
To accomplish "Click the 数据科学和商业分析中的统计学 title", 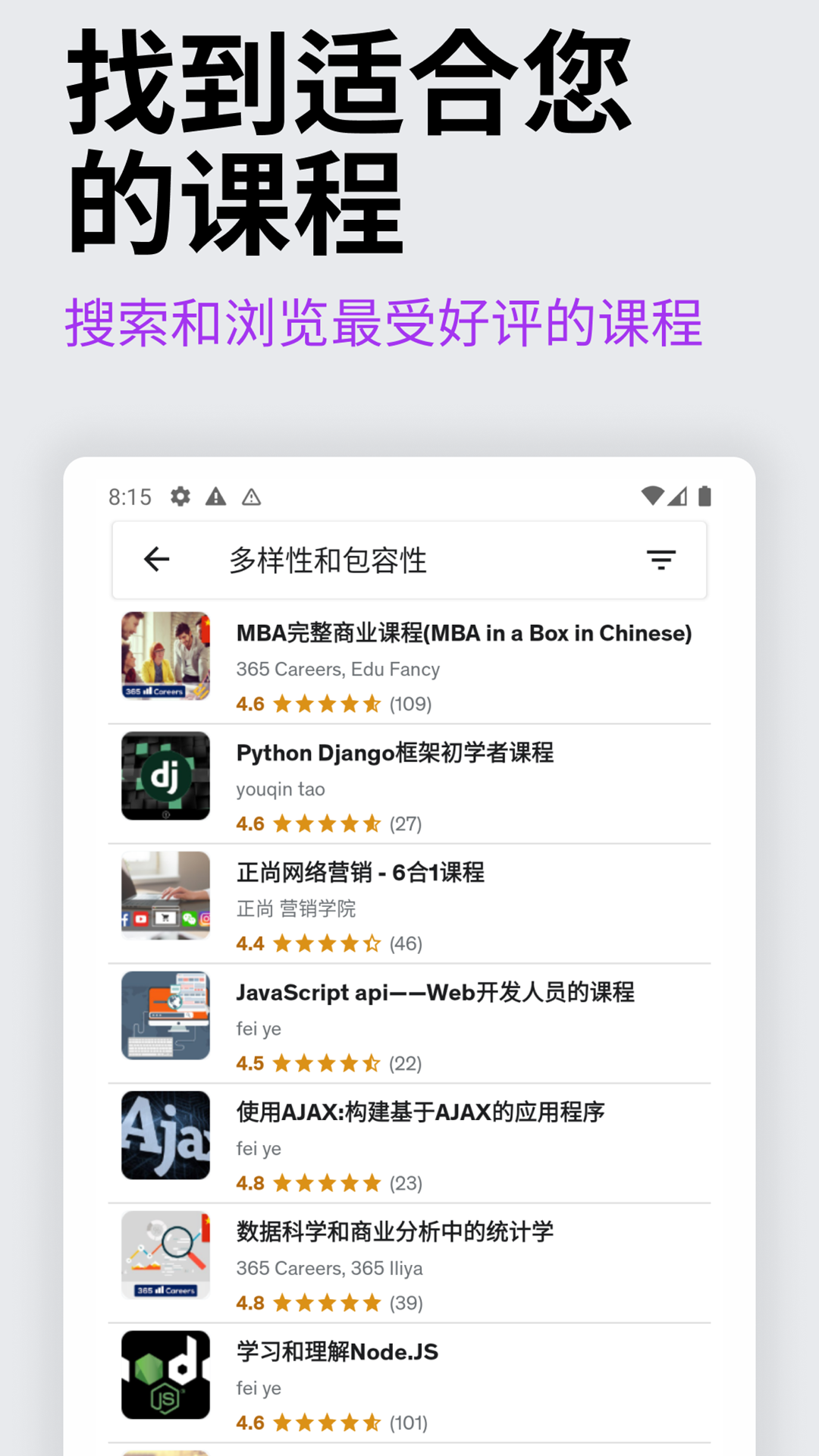I will click(x=395, y=1230).
